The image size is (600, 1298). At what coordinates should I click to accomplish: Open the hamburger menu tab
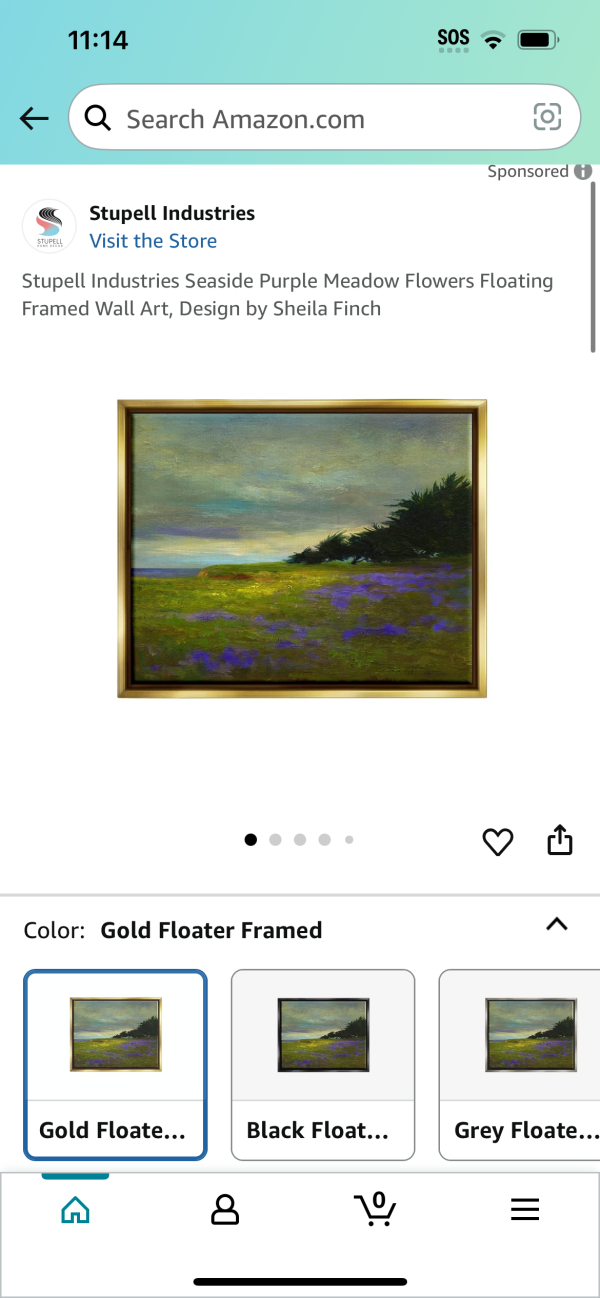point(525,1210)
